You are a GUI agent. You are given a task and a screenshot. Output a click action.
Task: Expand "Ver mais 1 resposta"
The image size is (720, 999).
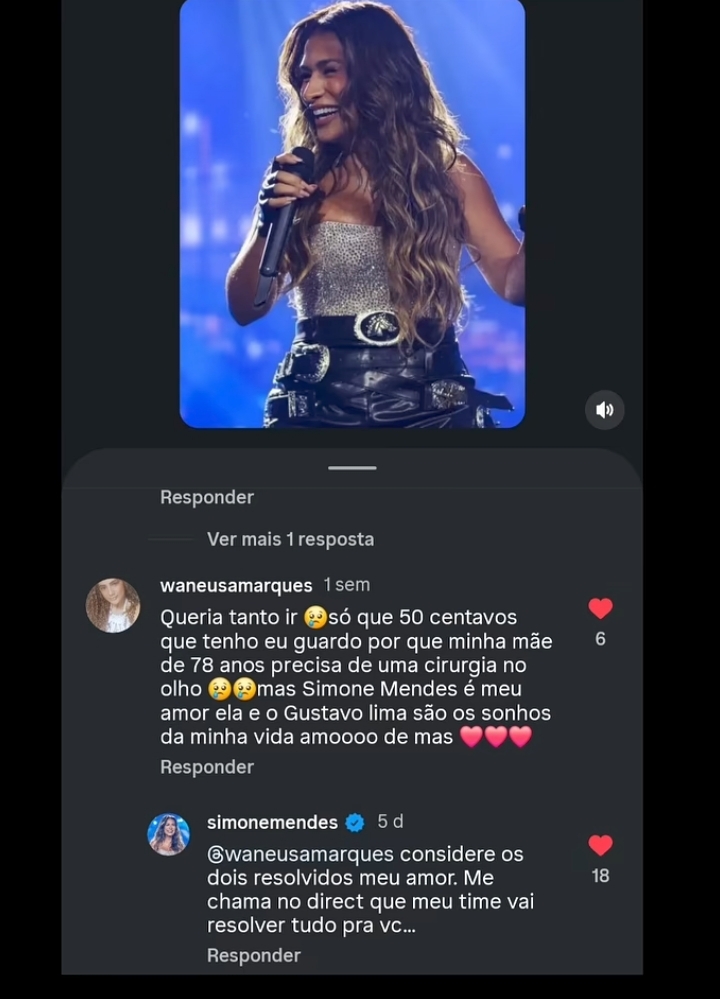coord(290,539)
